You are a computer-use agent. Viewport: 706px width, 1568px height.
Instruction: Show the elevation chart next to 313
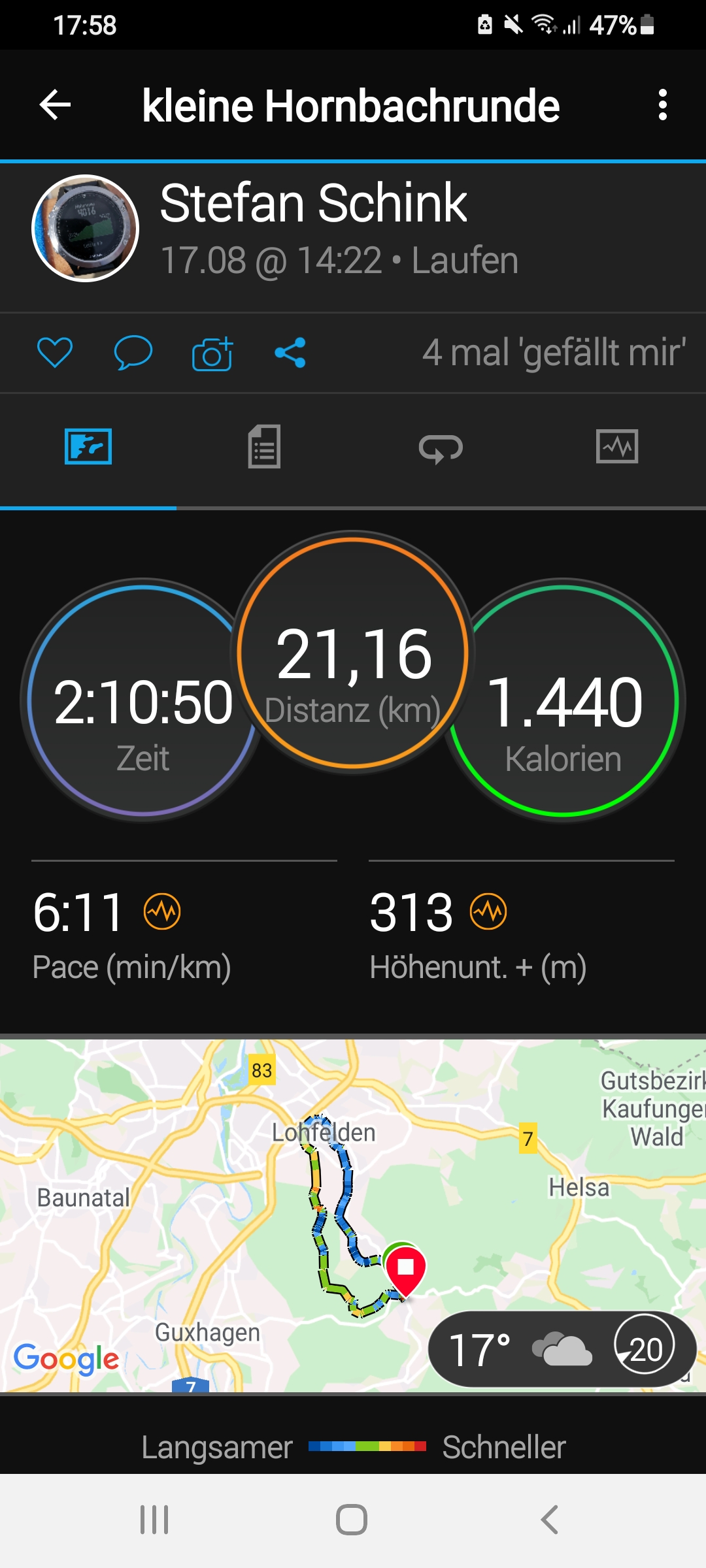[488, 911]
